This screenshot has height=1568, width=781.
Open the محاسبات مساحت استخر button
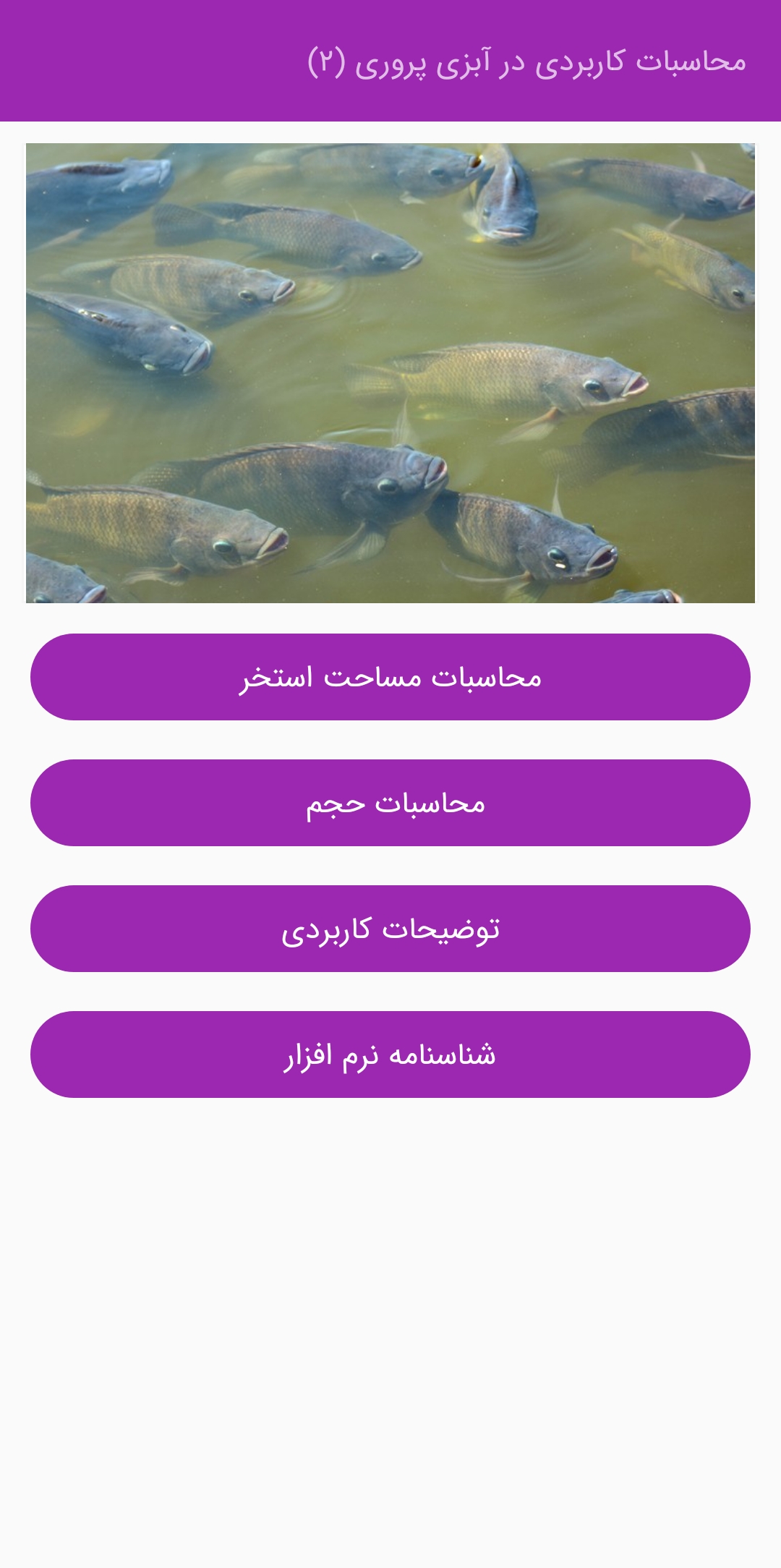pyautogui.click(x=390, y=677)
